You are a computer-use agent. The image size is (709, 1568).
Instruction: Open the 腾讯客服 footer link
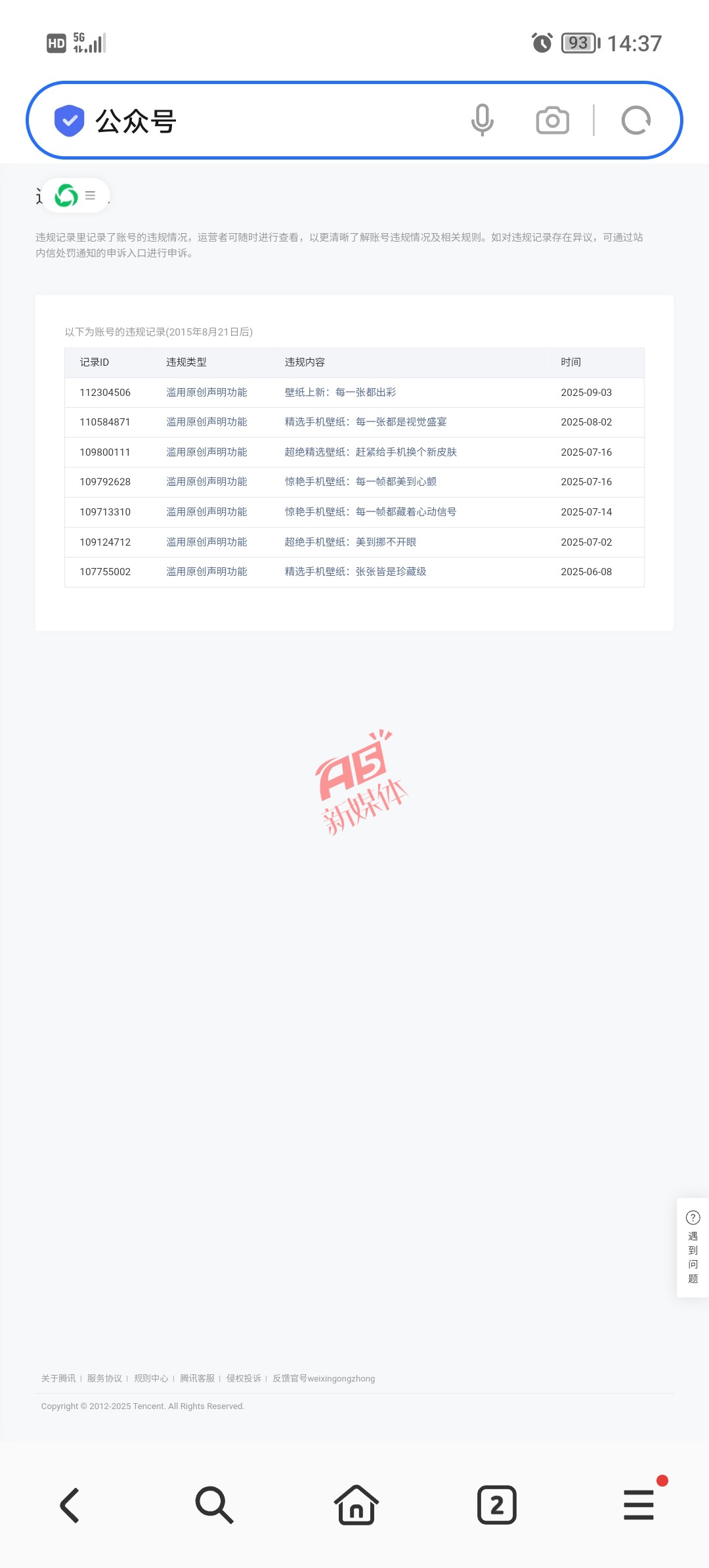point(197,1378)
